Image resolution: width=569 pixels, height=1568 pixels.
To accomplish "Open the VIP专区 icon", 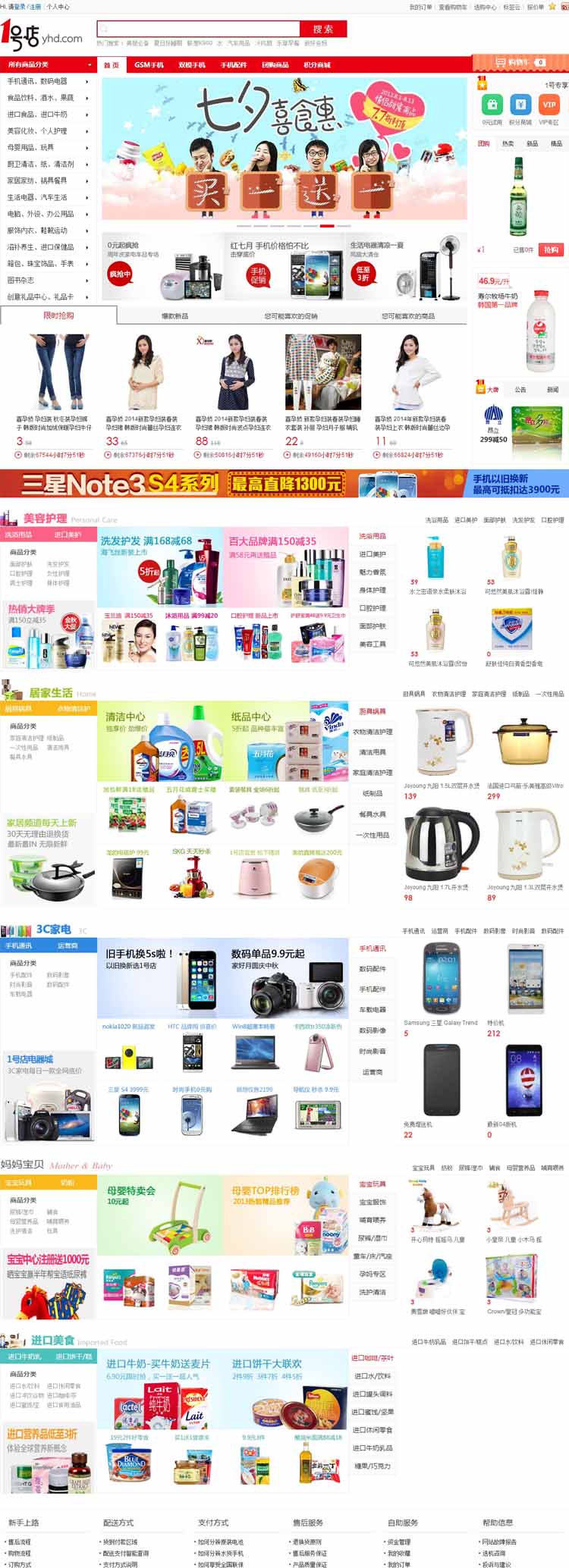I will point(549,109).
